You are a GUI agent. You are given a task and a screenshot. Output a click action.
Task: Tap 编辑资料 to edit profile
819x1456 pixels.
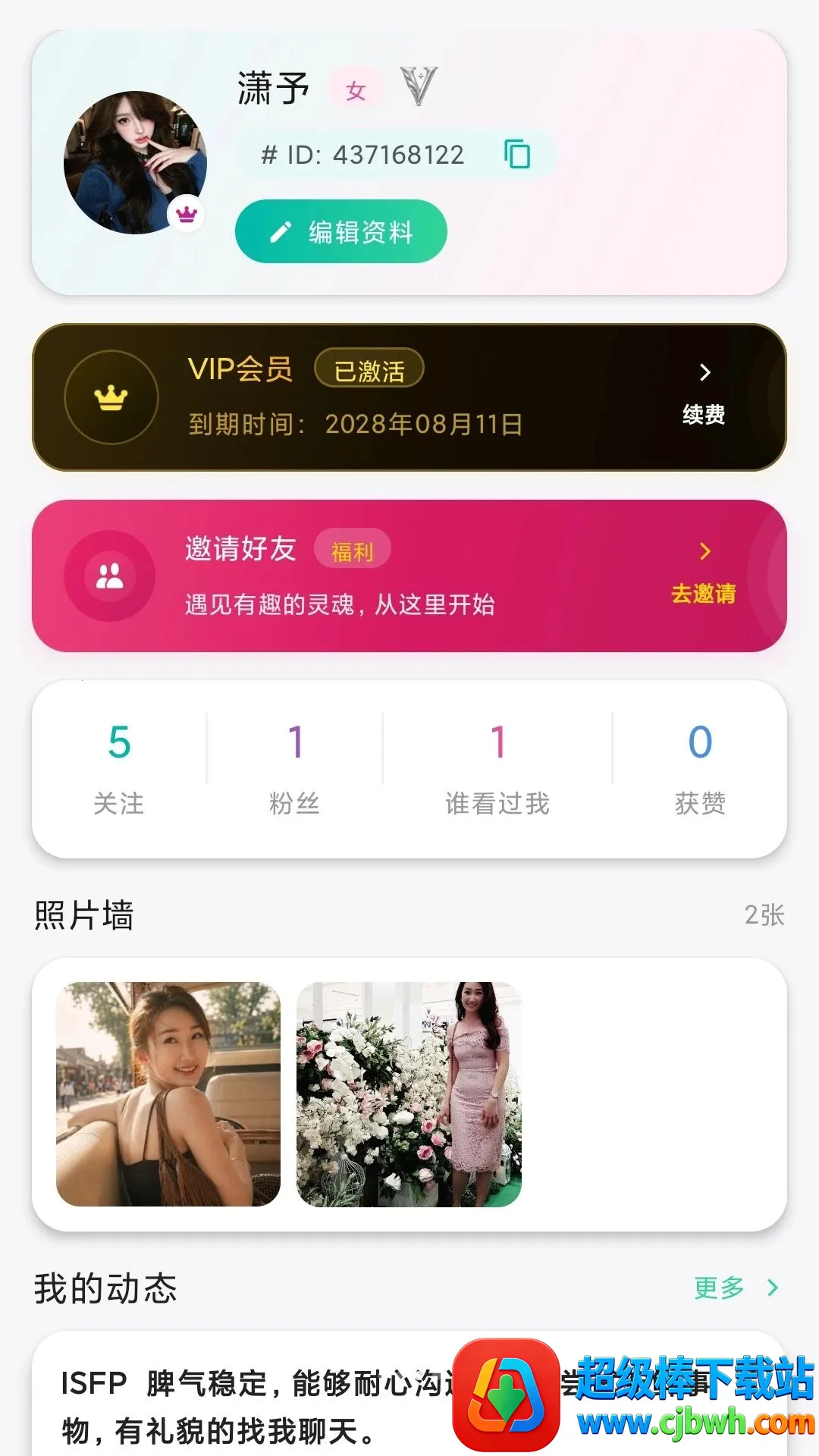[x=341, y=231]
